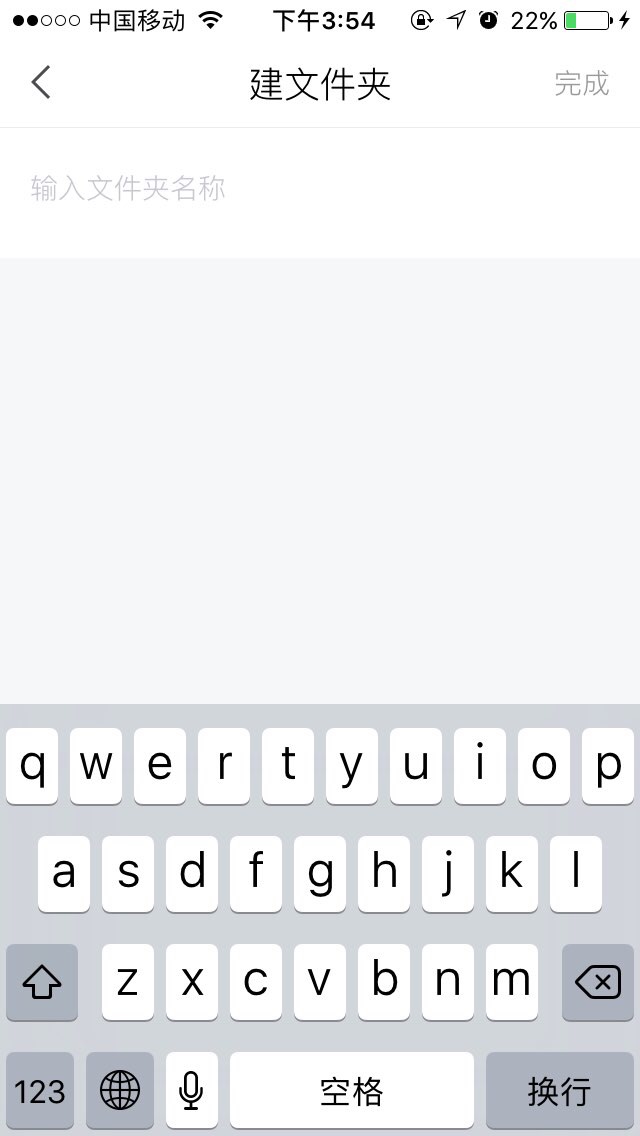
Task: Focus the 输入文件夹名称 text field
Action: [320, 190]
